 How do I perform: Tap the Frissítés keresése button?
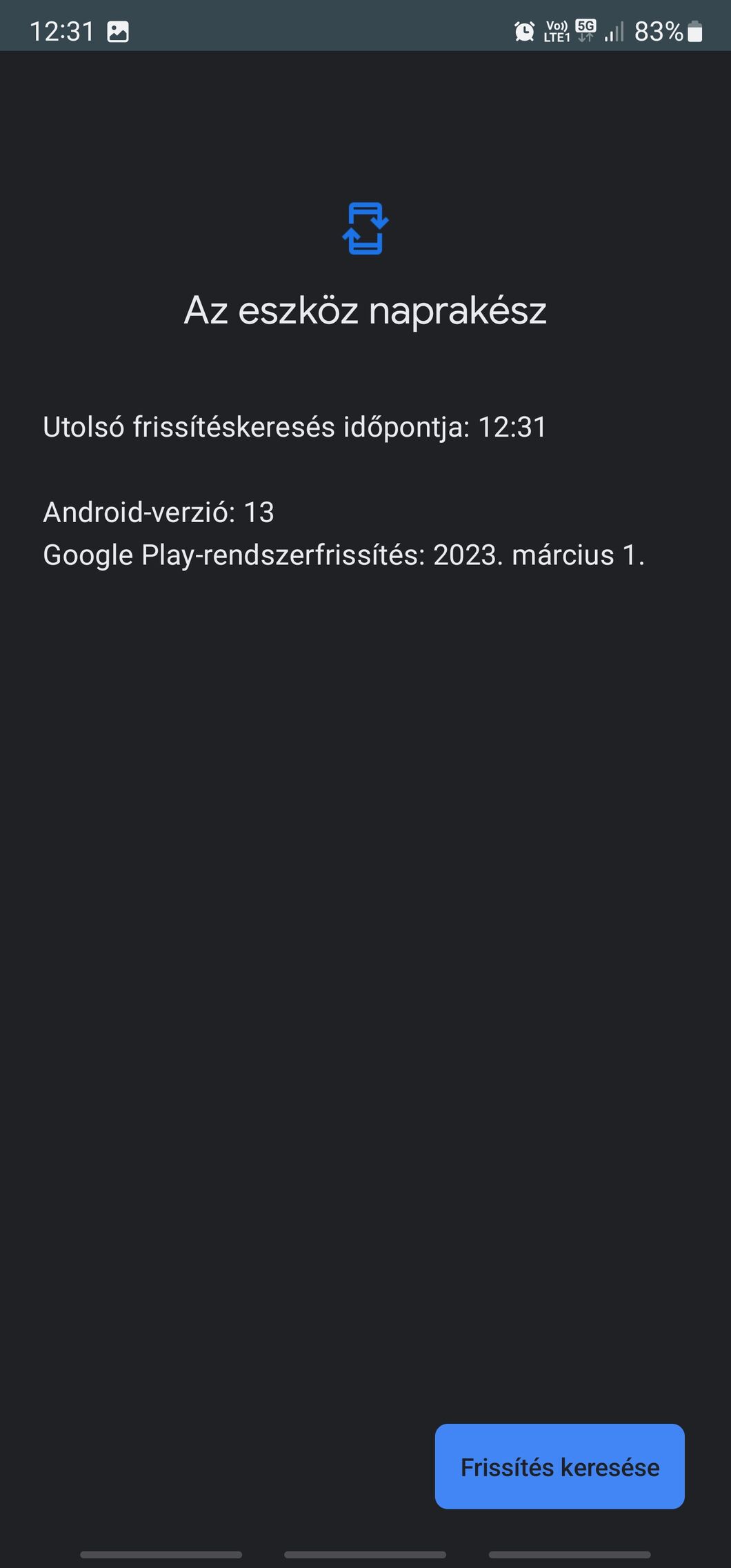(559, 1467)
